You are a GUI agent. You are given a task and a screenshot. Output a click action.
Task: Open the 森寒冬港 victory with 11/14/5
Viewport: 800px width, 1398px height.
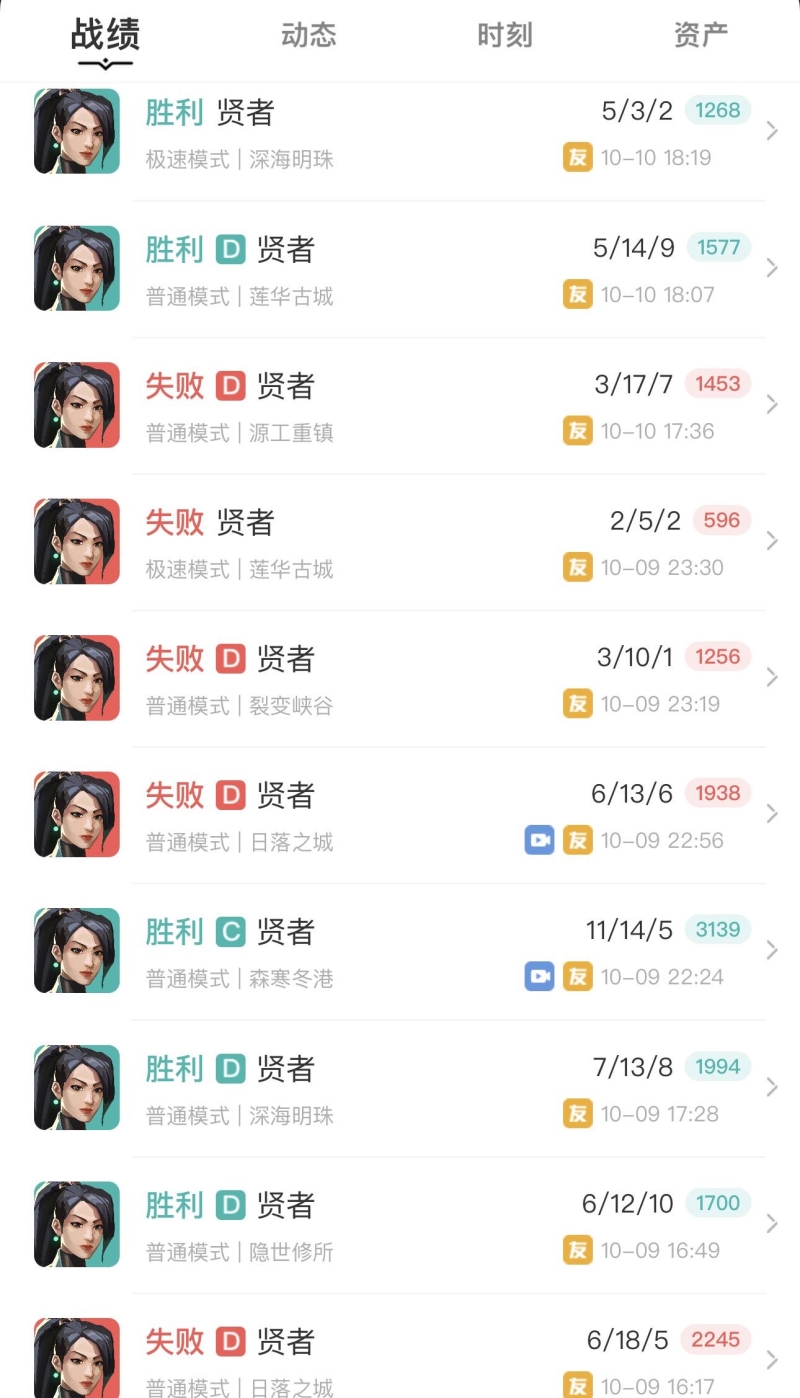point(400,952)
